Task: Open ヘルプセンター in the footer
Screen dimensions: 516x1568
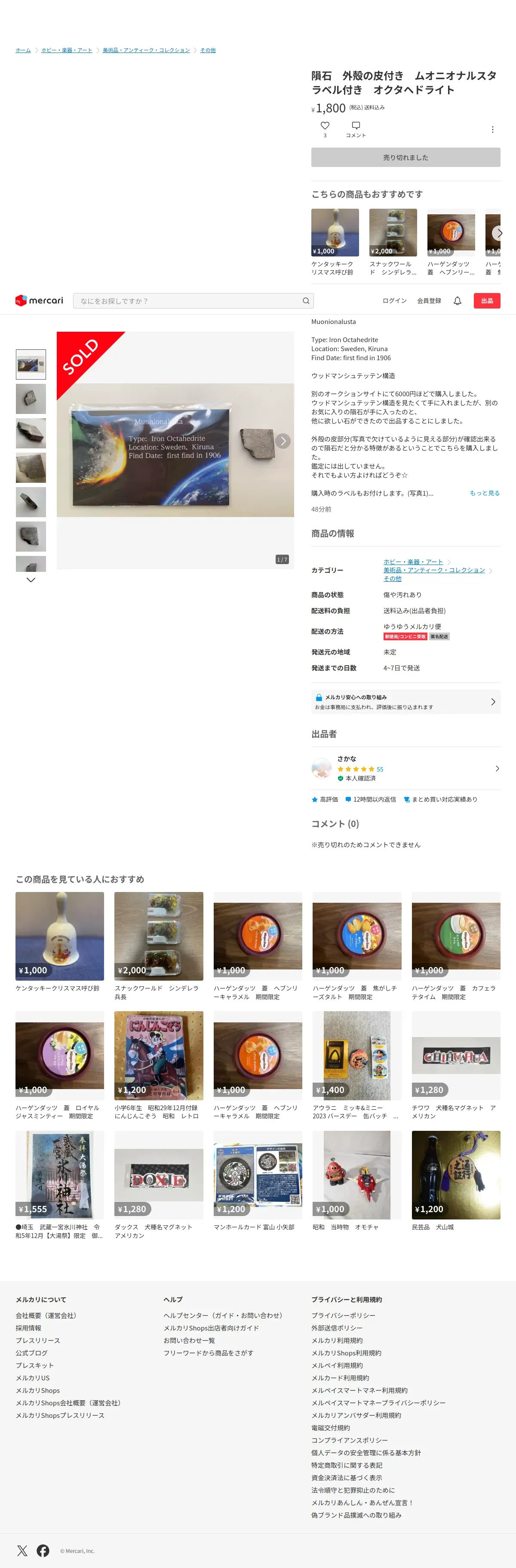Action: (x=223, y=1315)
